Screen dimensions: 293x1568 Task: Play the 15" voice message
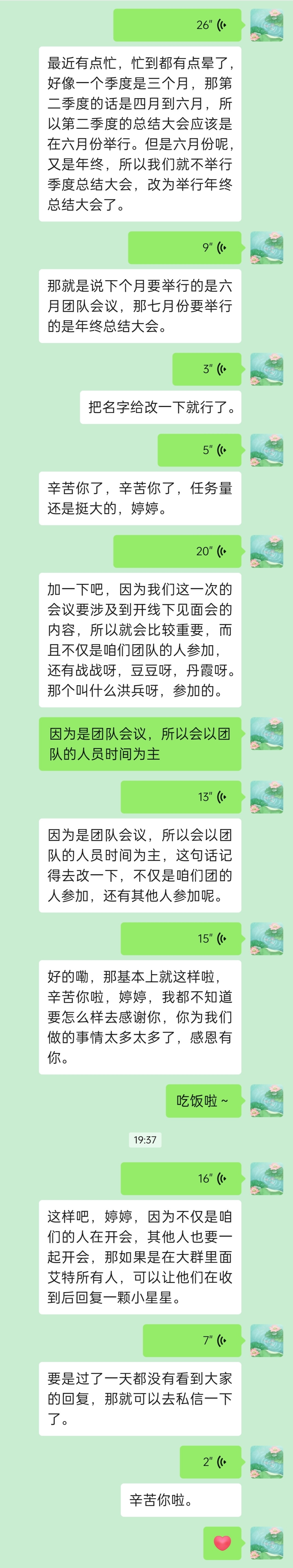tap(181, 938)
